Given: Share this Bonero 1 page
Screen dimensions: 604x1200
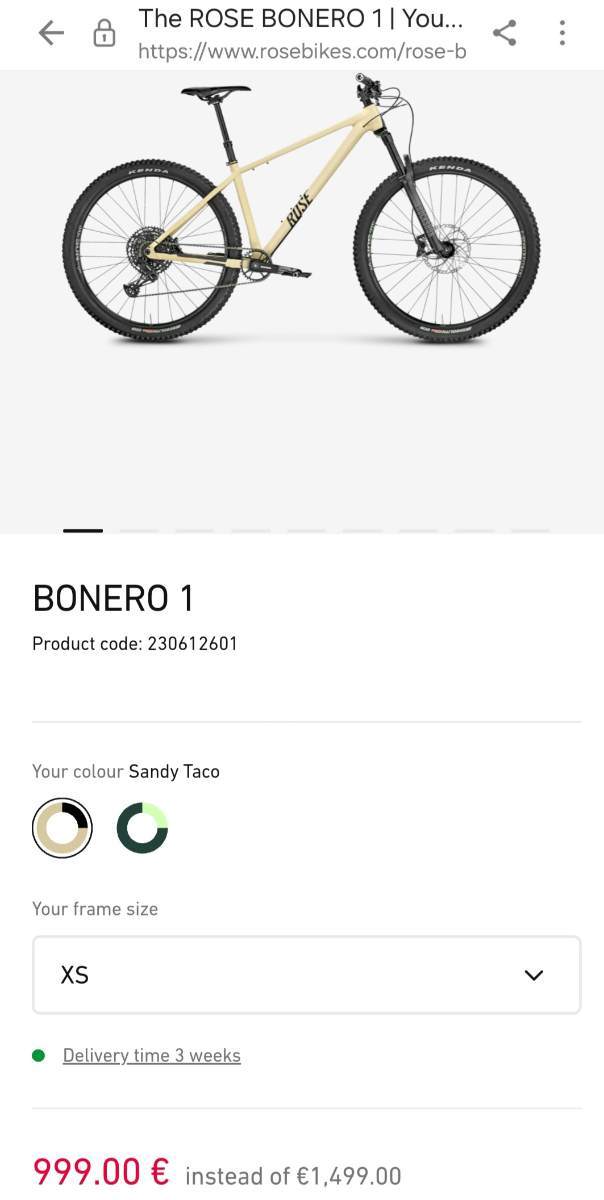Looking at the screenshot, I should click(505, 33).
